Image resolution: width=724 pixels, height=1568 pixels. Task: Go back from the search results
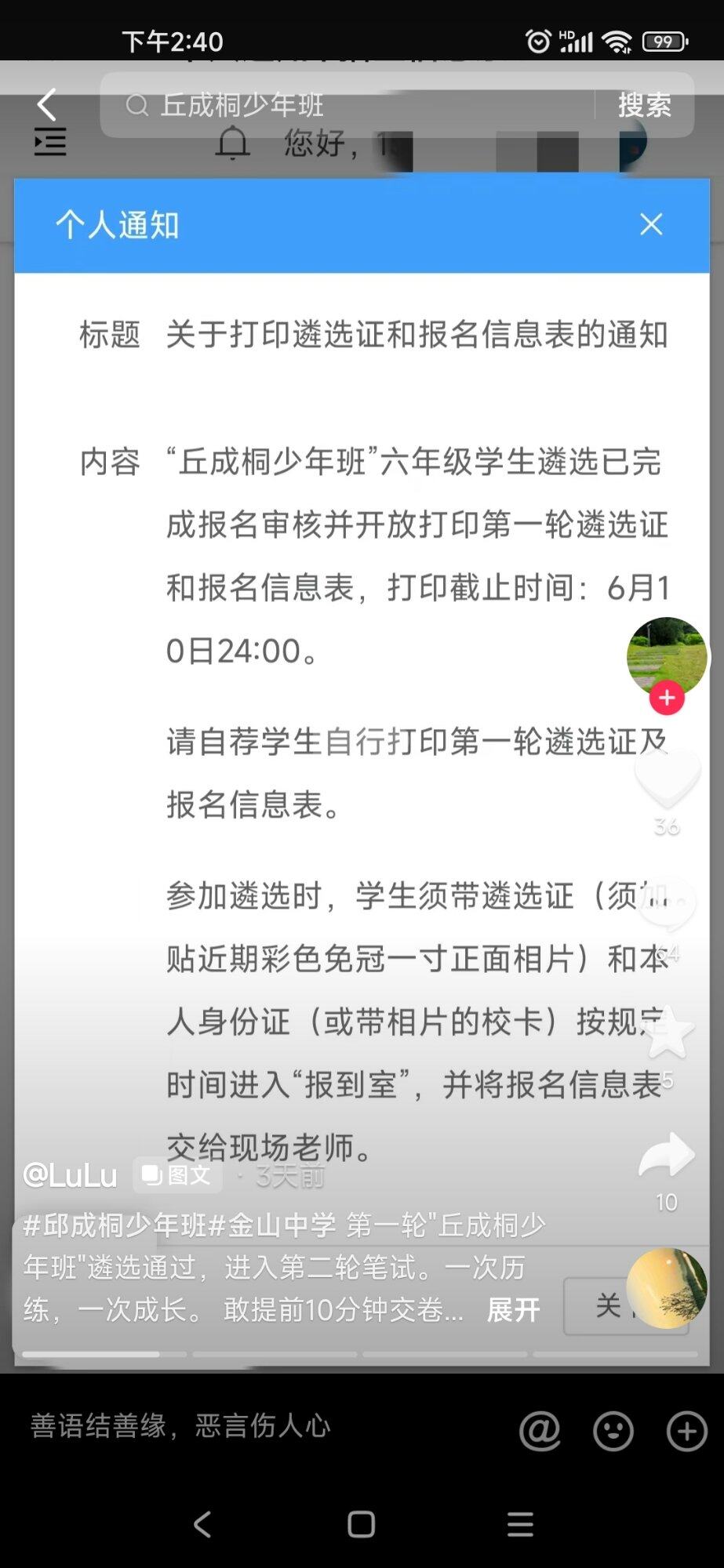click(x=47, y=104)
